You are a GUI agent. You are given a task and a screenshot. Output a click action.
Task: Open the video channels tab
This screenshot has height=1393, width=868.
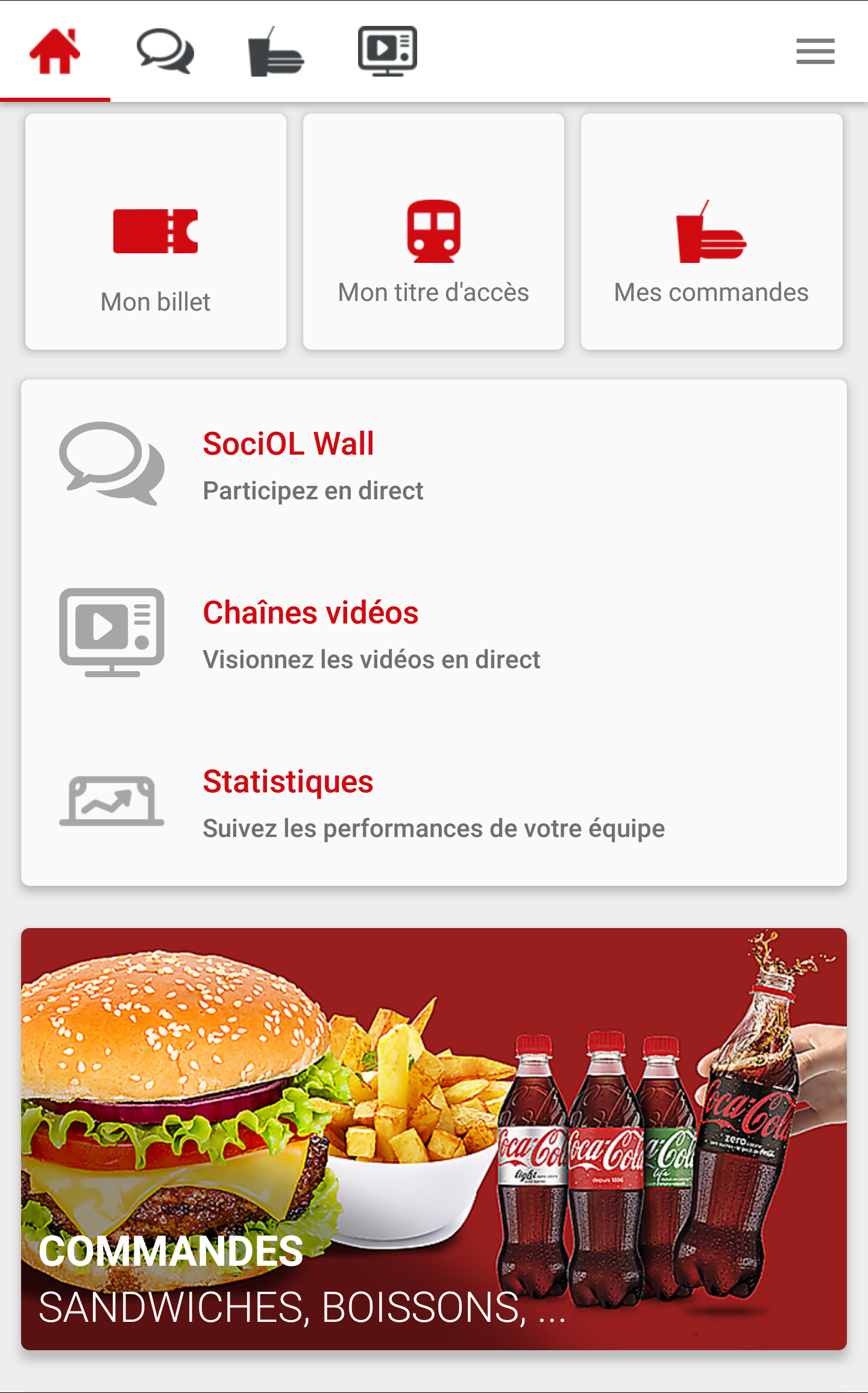[x=387, y=51]
